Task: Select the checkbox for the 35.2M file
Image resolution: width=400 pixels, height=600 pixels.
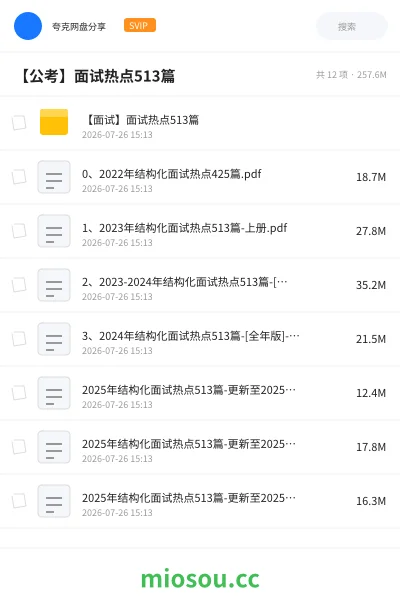Action: click(x=19, y=285)
